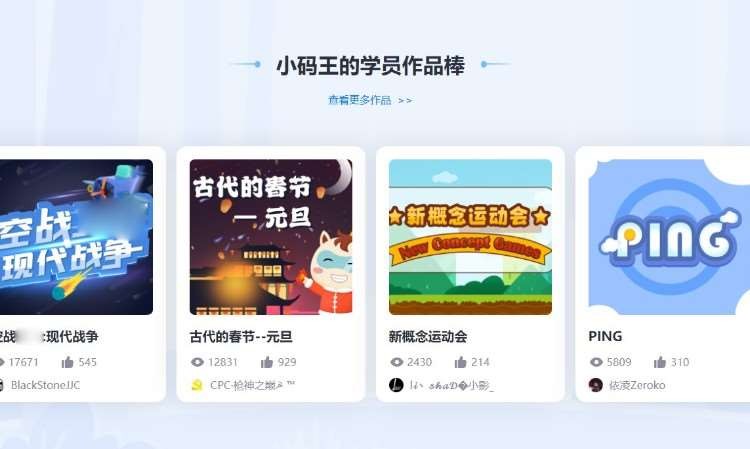This screenshot has height=449, width=750.
Task: Open the 古代的春节--元旦 project card
Action: coord(271,238)
